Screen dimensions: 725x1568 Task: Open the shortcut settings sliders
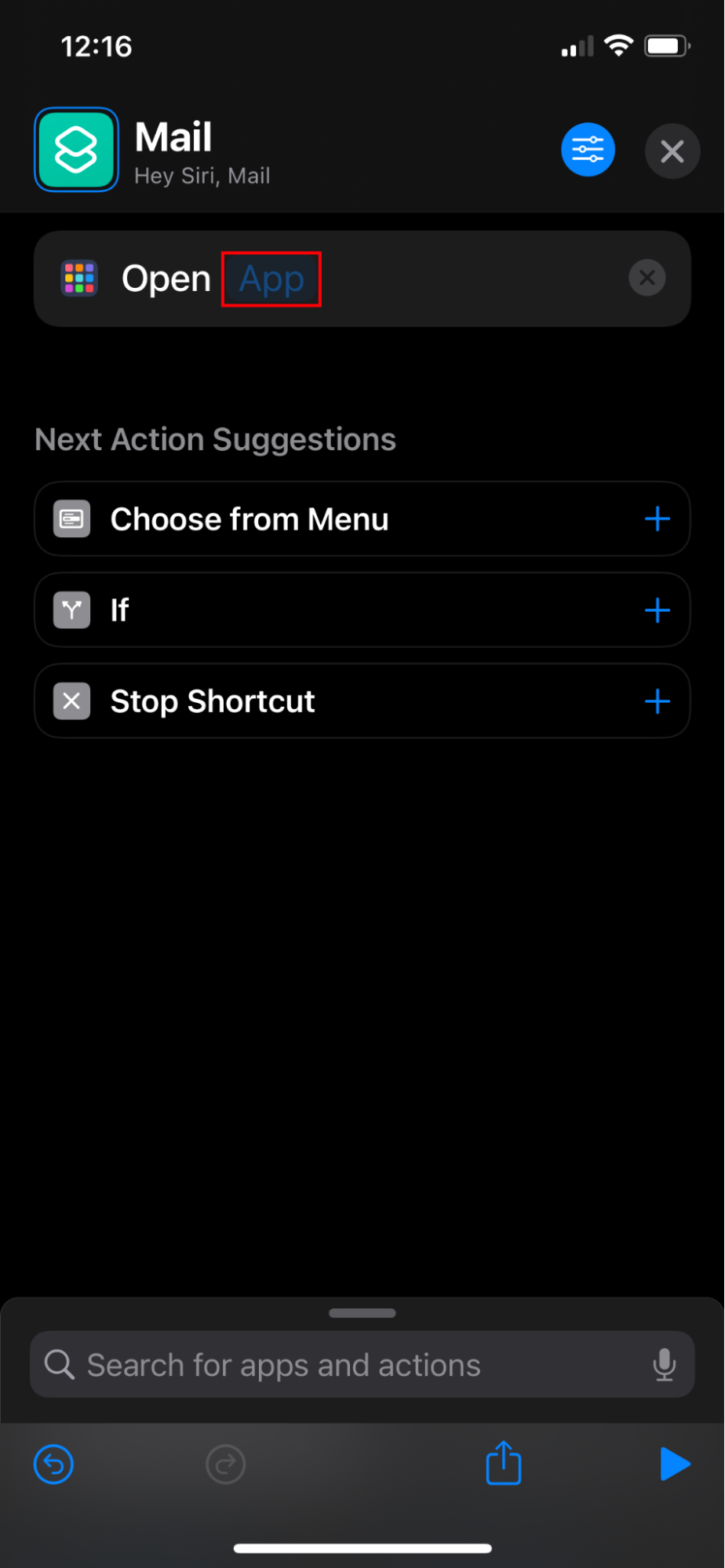coord(588,150)
